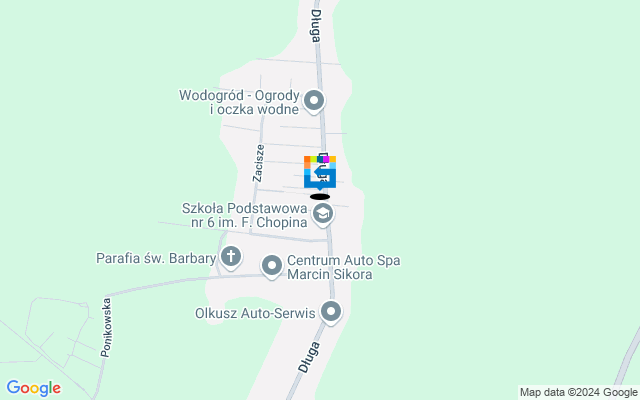The image size is (640, 400).
Task: Open Centrum Auto Spa Marcin Sikora marker
Action: (x=272, y=266)
